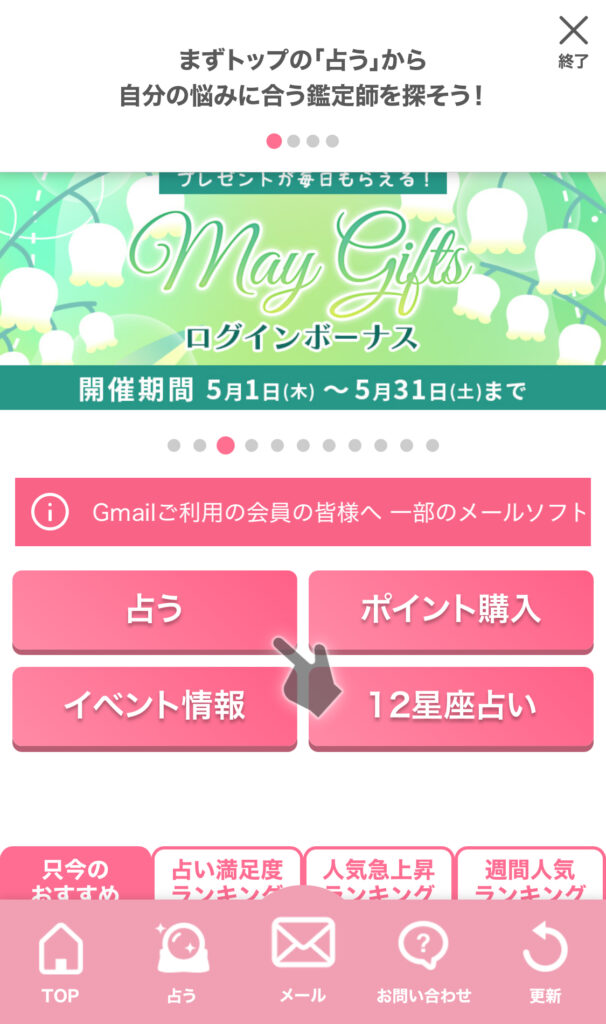View イベント情報 event information
The image size is (606, 1024).
coord(155,706)
